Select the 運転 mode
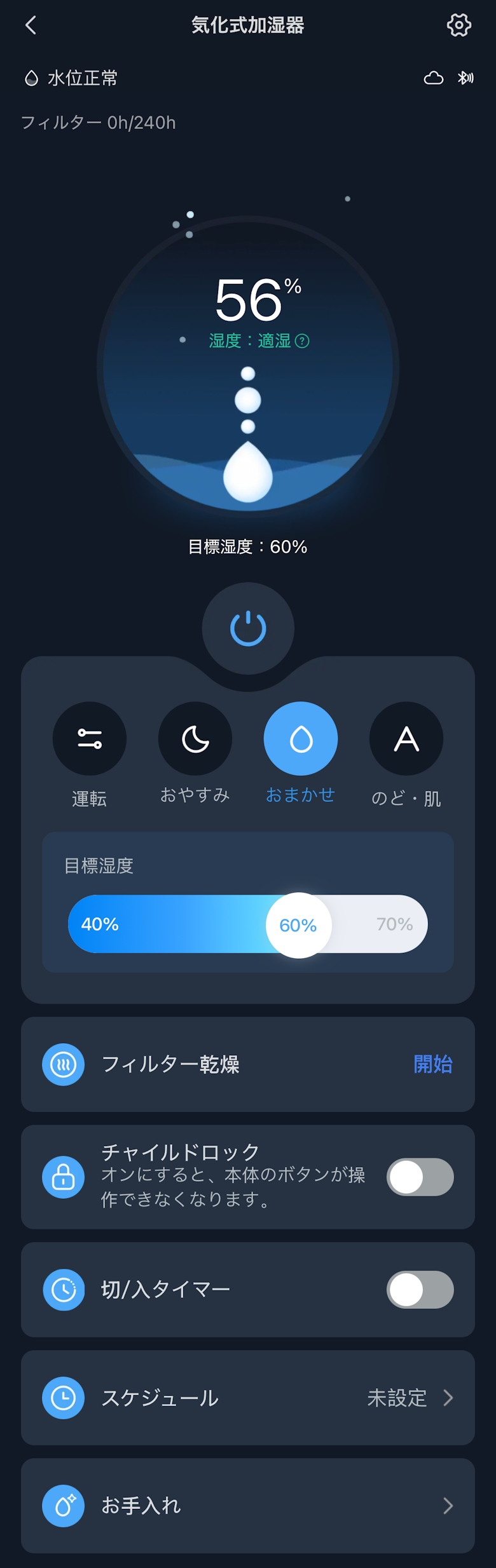 (x=90, y=738)
